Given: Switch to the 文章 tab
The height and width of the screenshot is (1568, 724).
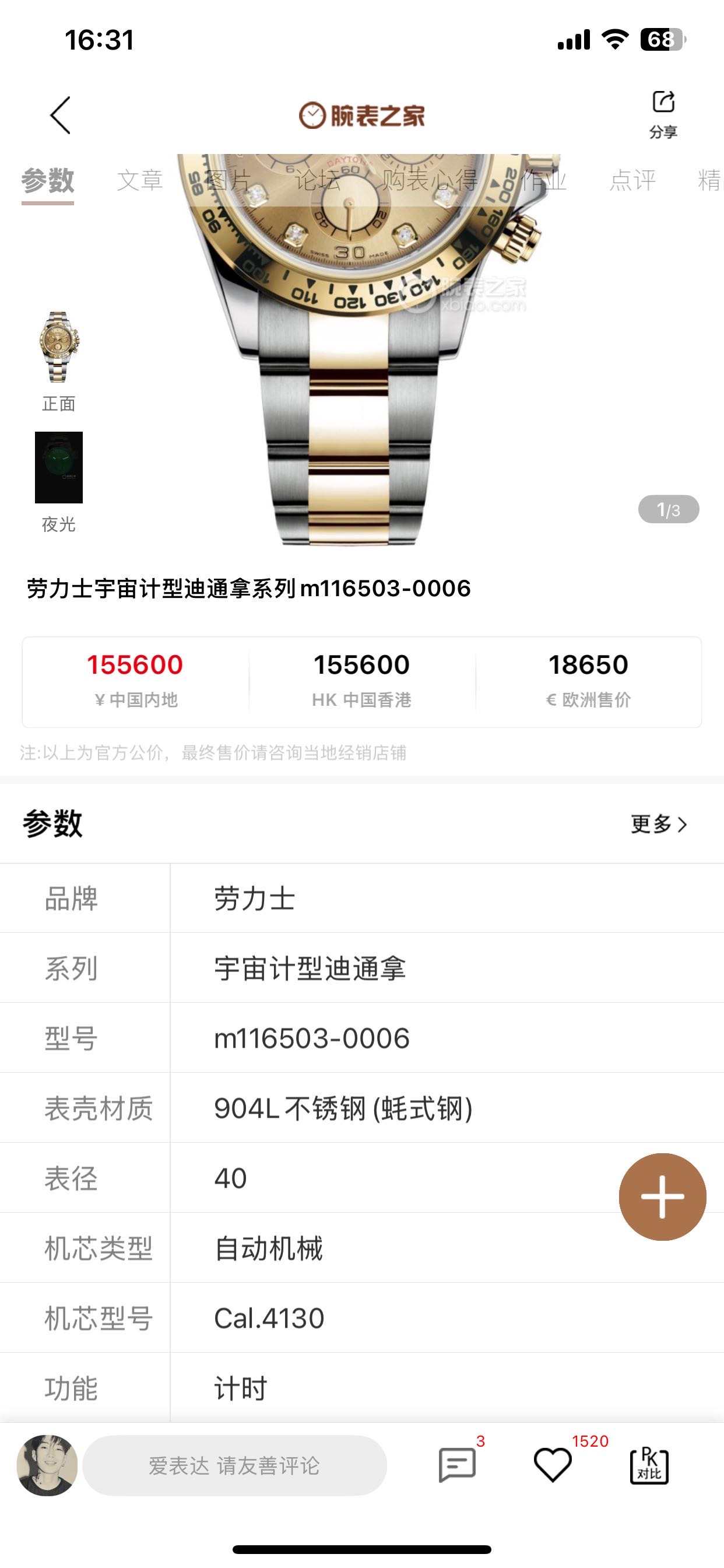Looking at the screenshot, I should (140, 180).
